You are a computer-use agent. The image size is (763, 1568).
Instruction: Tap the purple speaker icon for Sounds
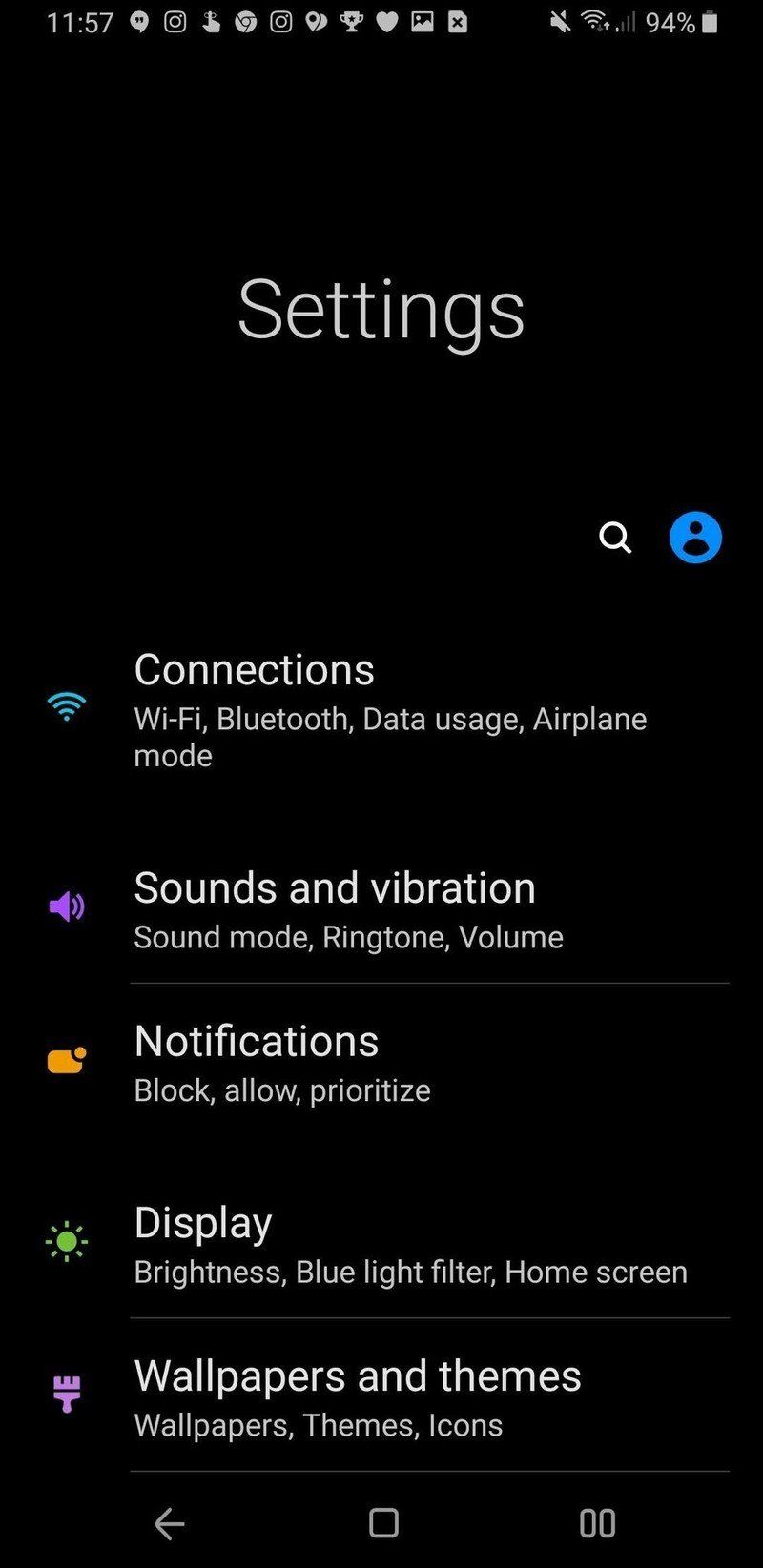tap(65, 906)
